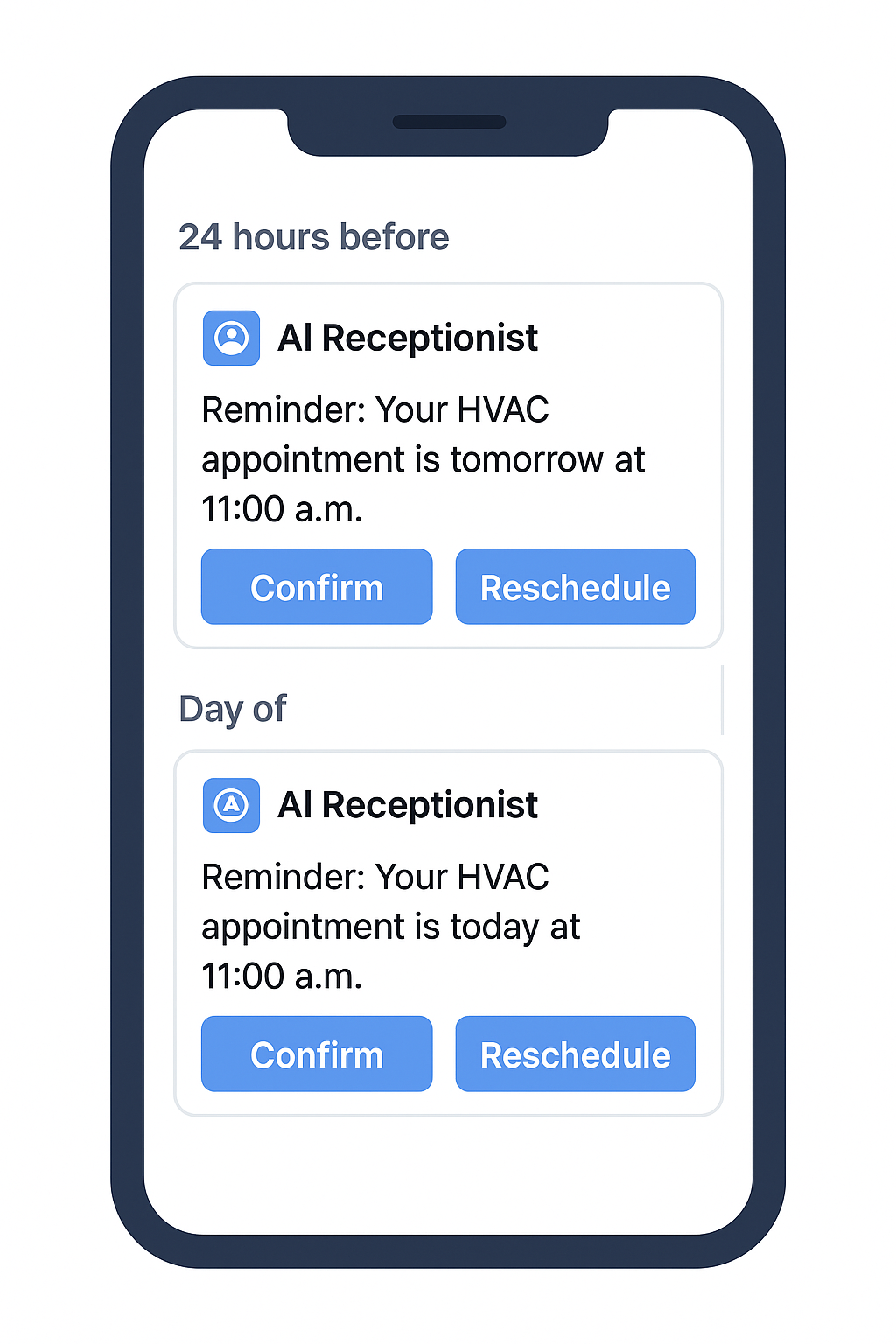This screenshot has height=1344, width=896.
Task: Select the 24 hours before section header
Action: (314, 236)
